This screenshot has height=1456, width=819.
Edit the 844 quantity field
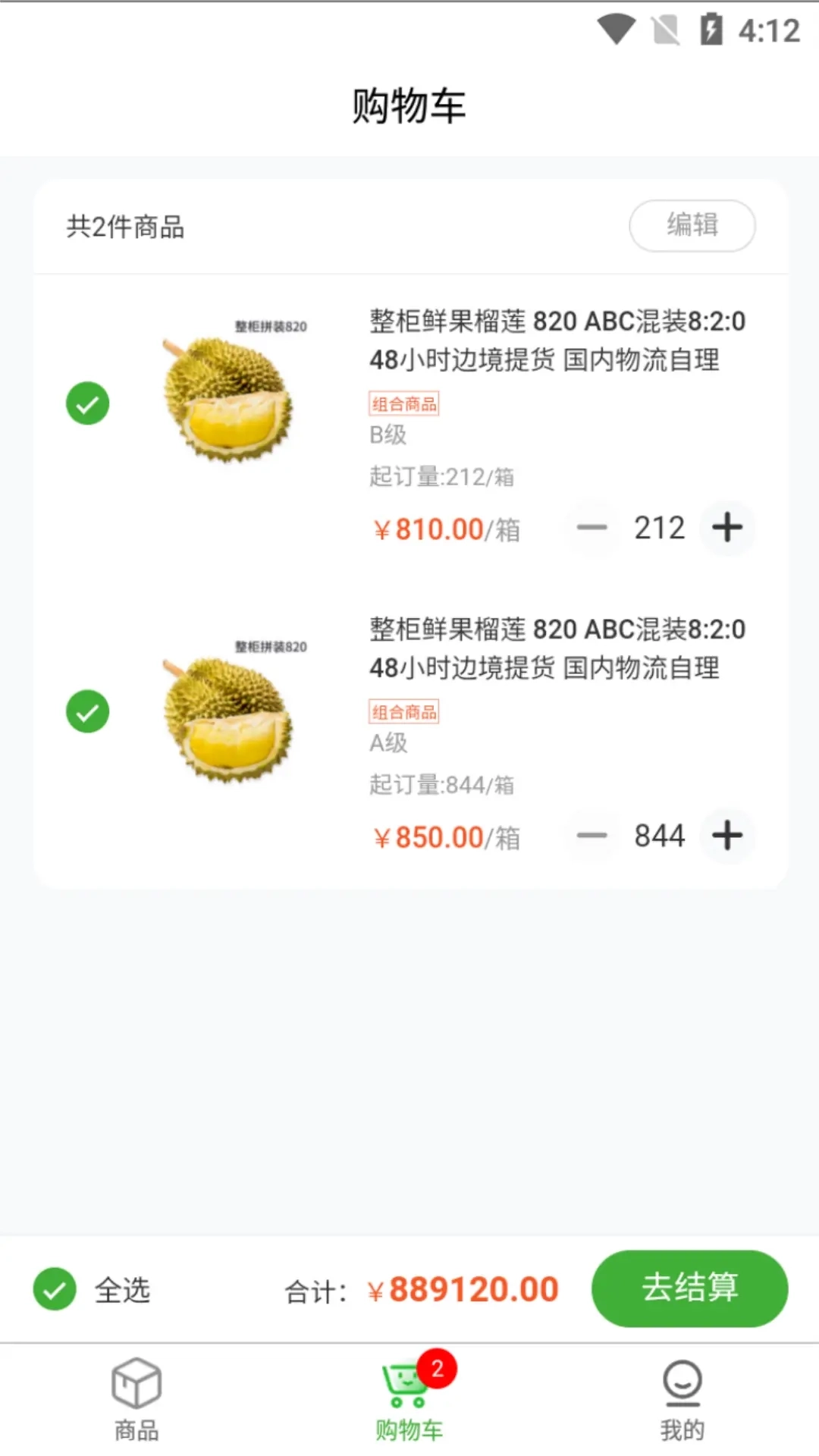point(659,836)
